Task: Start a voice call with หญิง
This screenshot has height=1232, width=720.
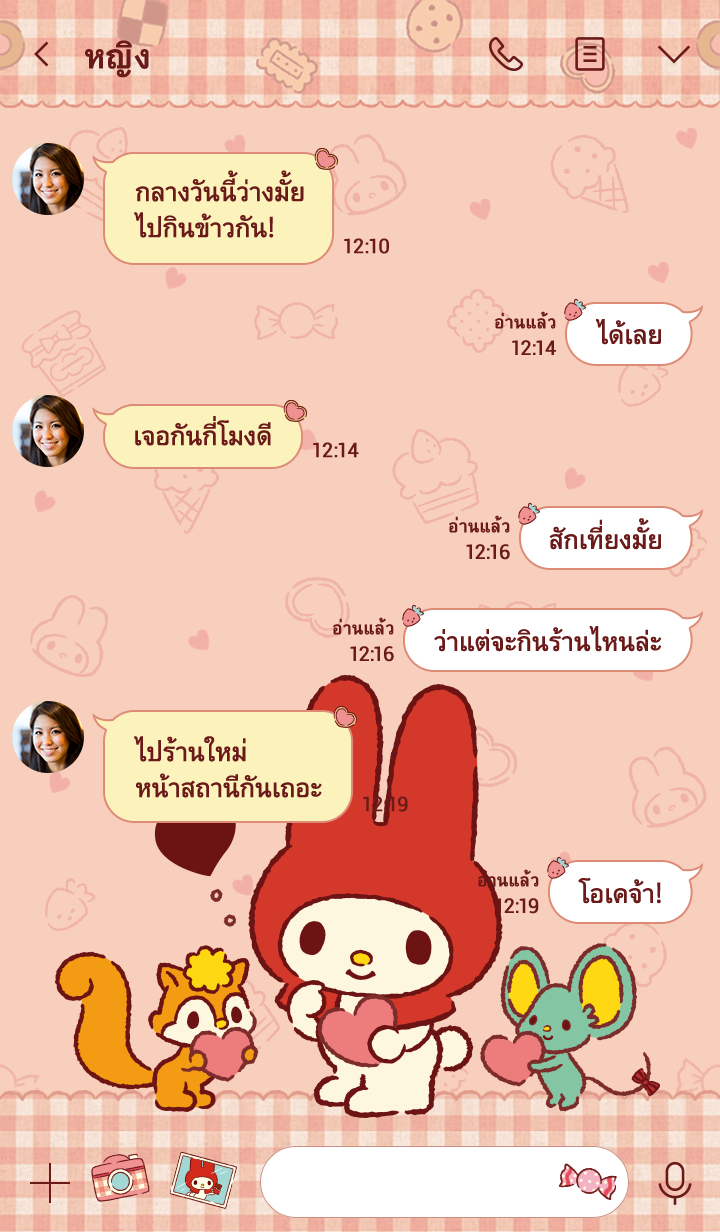Action: click(x=505, y=54)
